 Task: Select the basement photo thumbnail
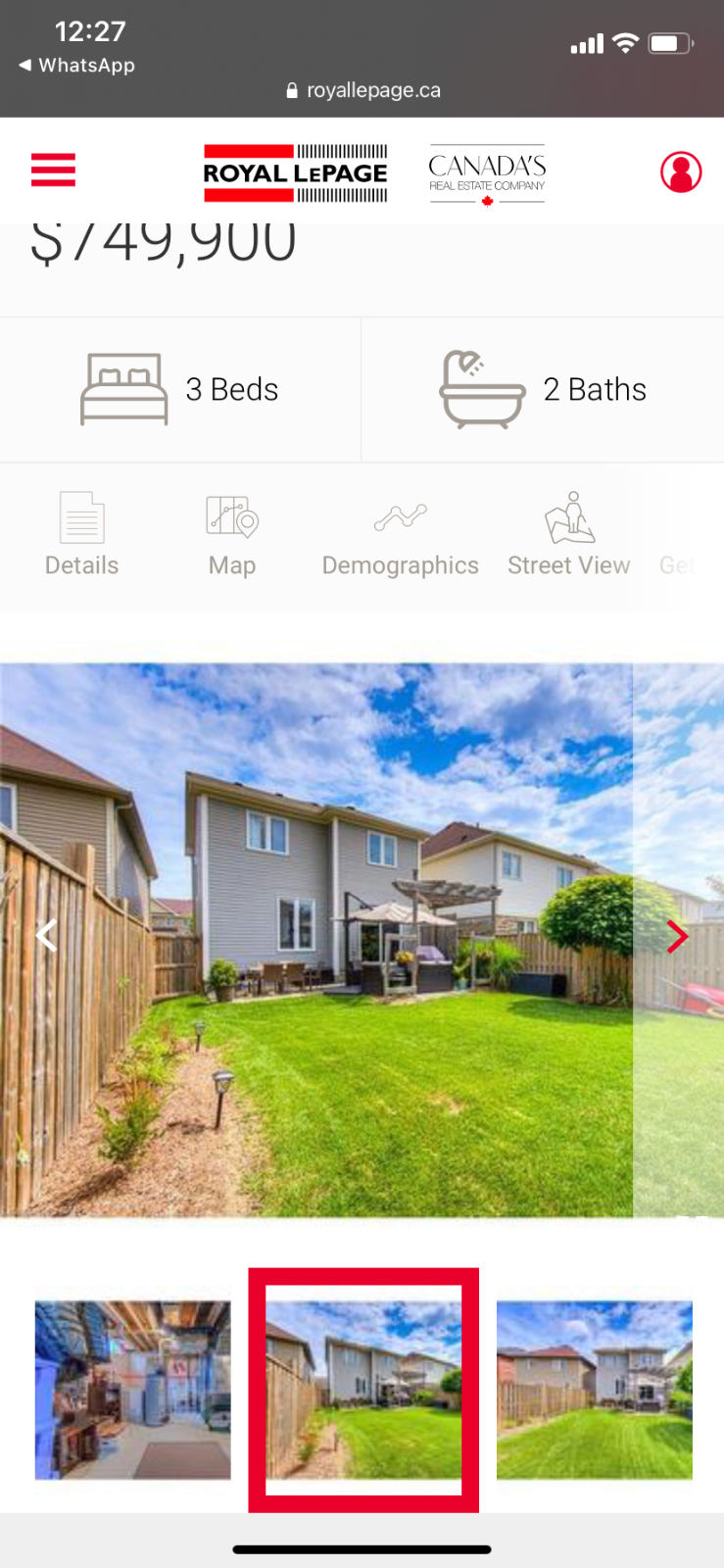(132, 1390)
